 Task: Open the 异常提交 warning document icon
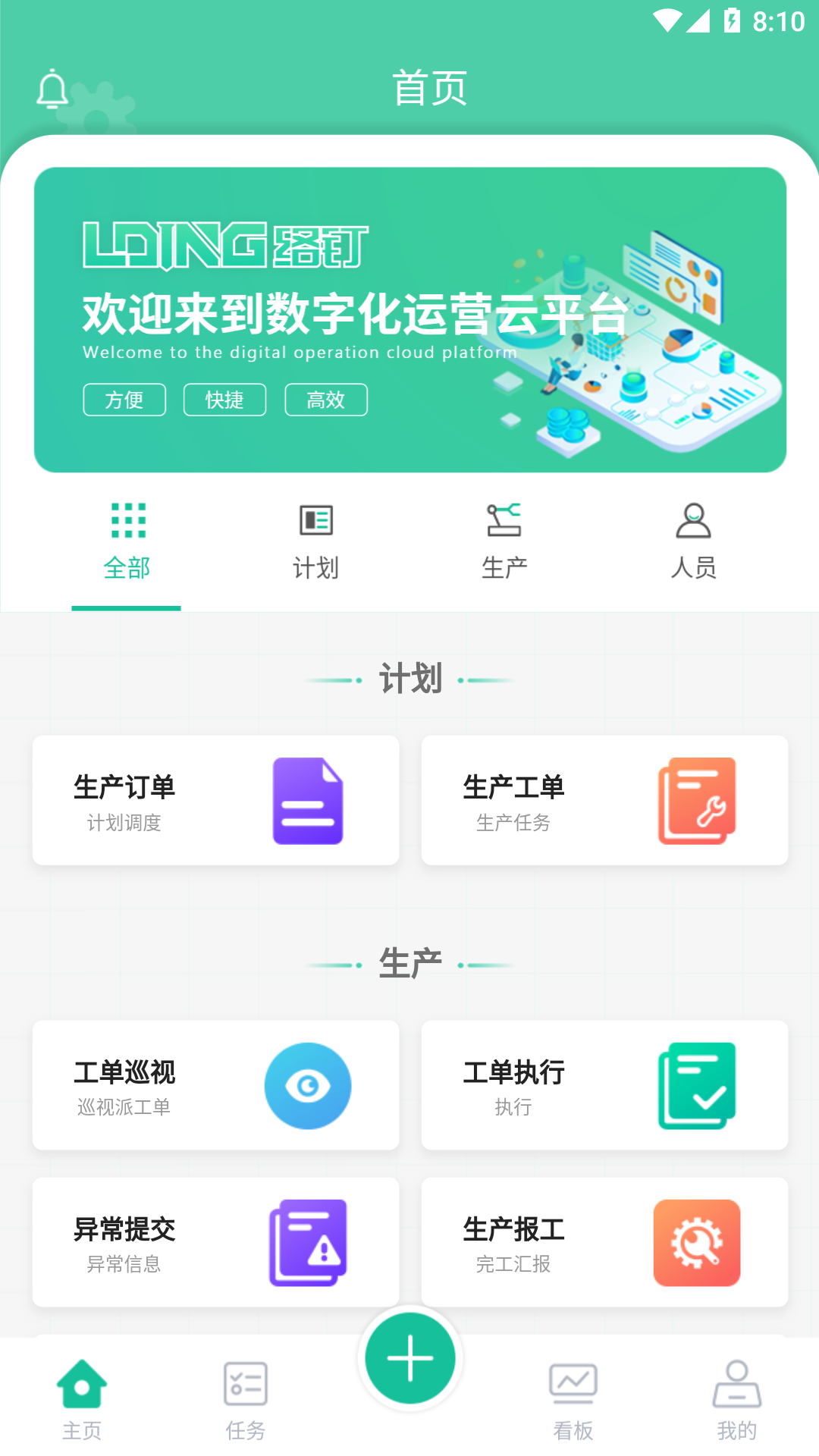click(x=308, y=1243)
